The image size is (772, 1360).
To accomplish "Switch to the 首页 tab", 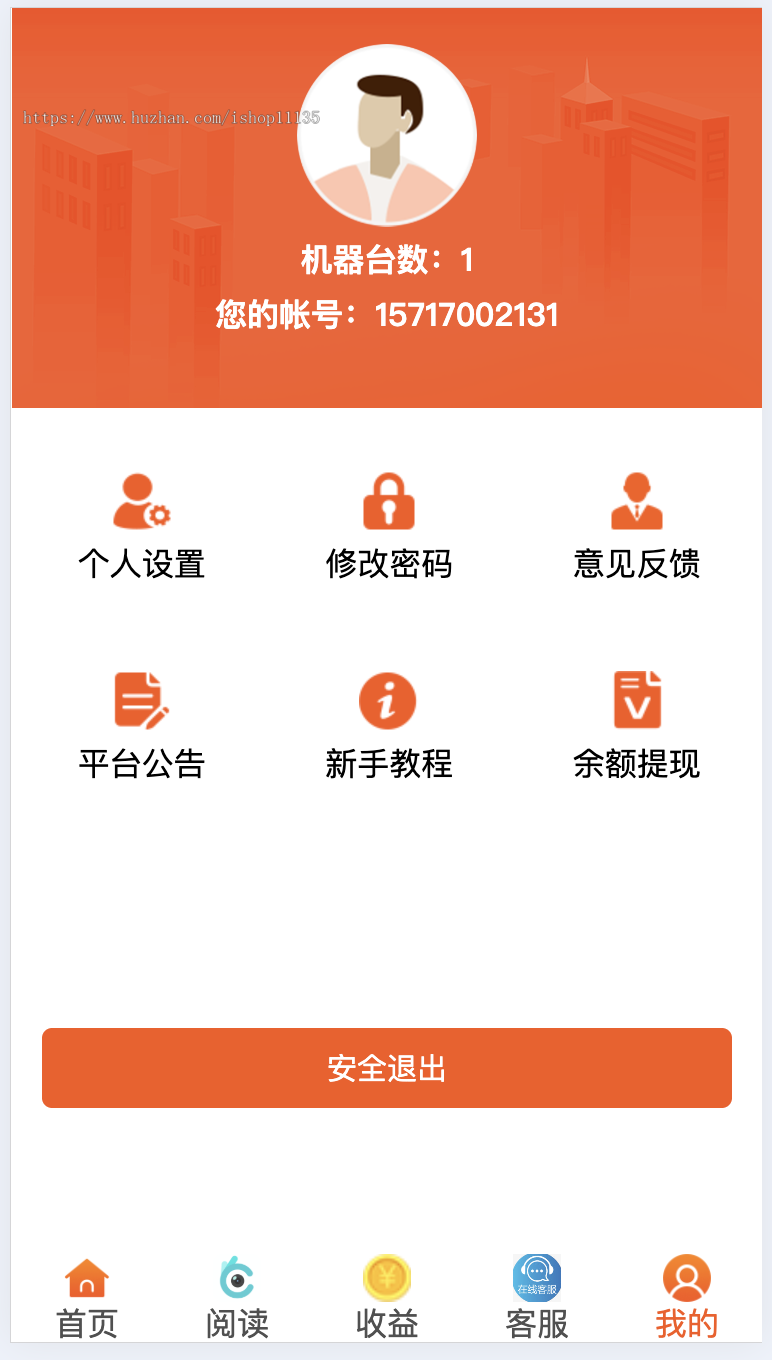I will pyautogui.click(x=86, y=1323).
